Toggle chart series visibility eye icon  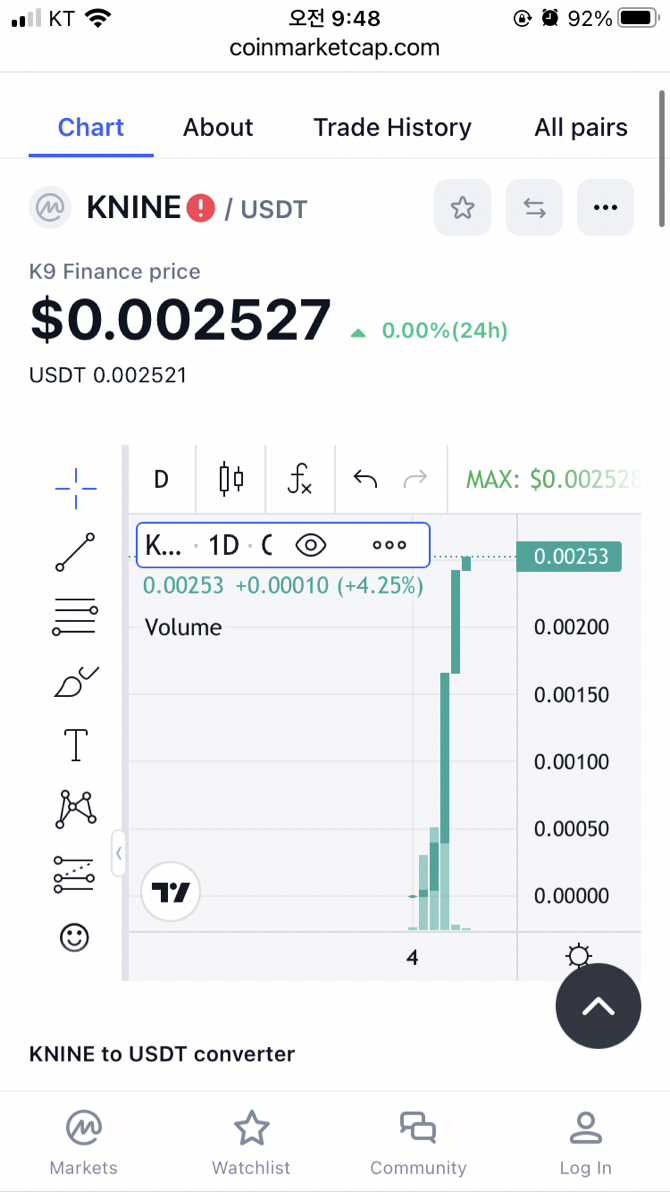311,545
